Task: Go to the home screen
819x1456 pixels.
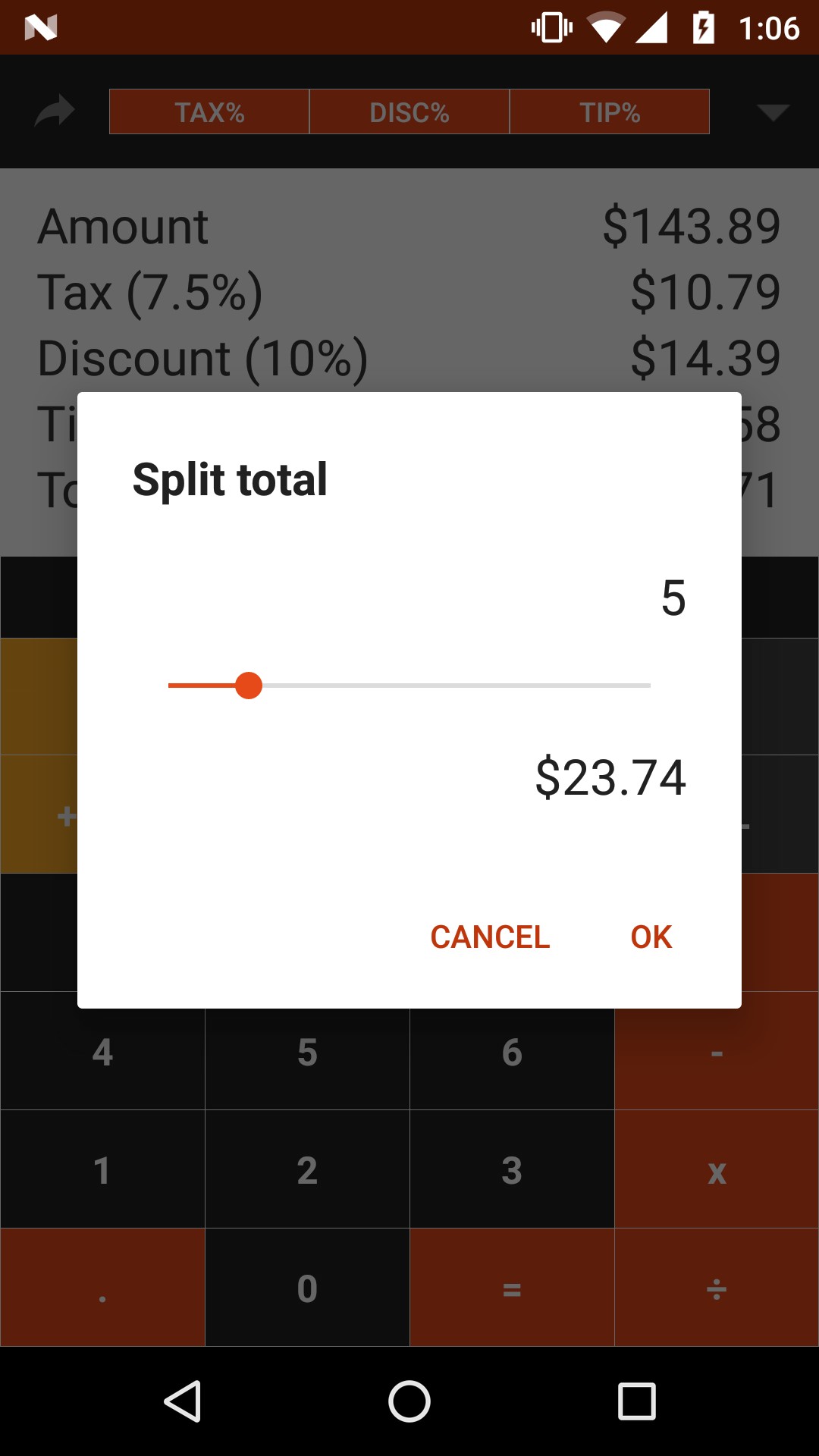Action: pos(409,1401)
